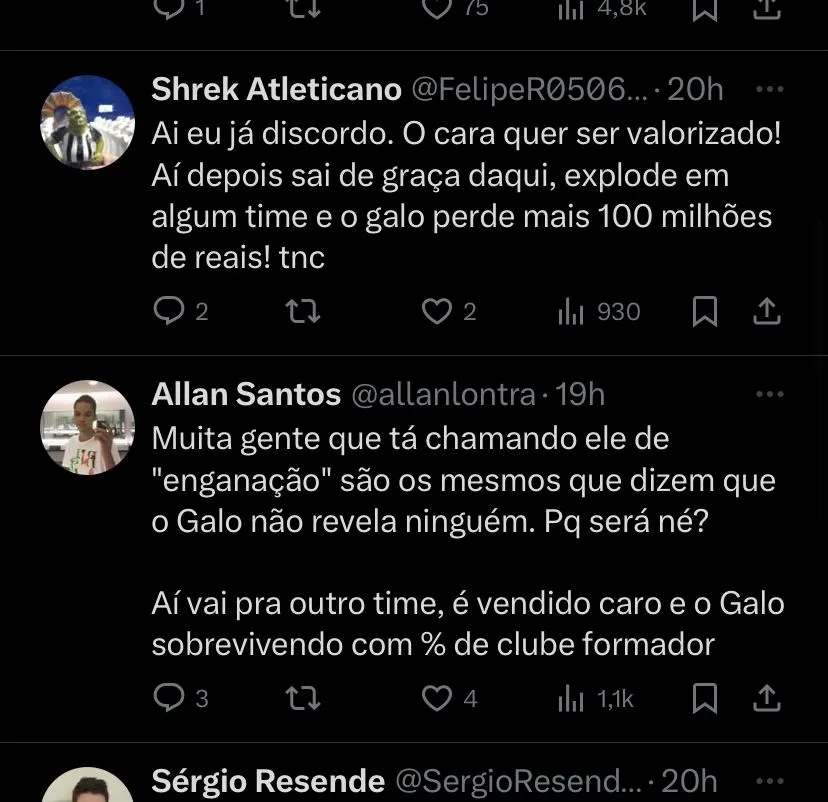Screen dimensions: 828x802
Task: Share Allan Santos's tweet
Action: coord(767,697)
